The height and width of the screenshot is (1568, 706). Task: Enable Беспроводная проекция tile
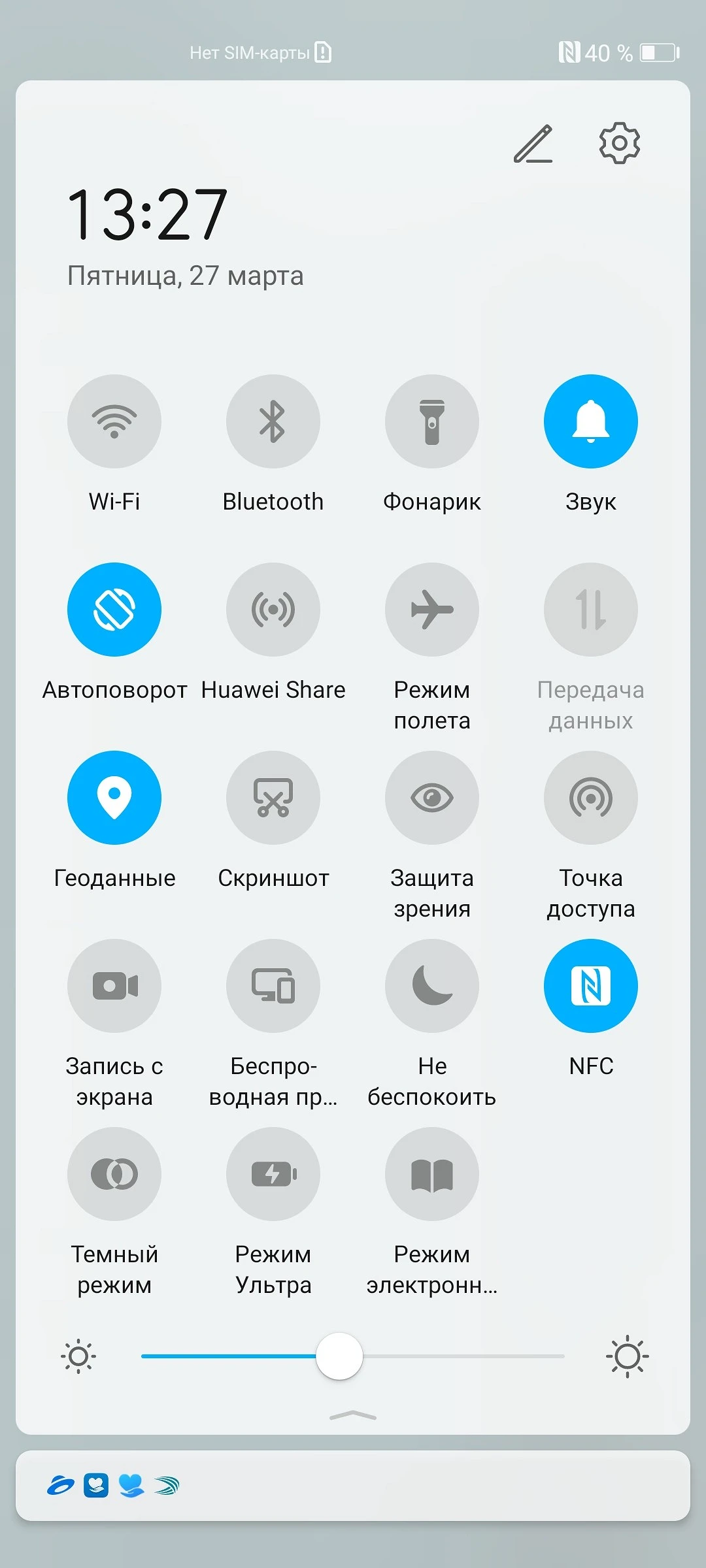point(273,986)
